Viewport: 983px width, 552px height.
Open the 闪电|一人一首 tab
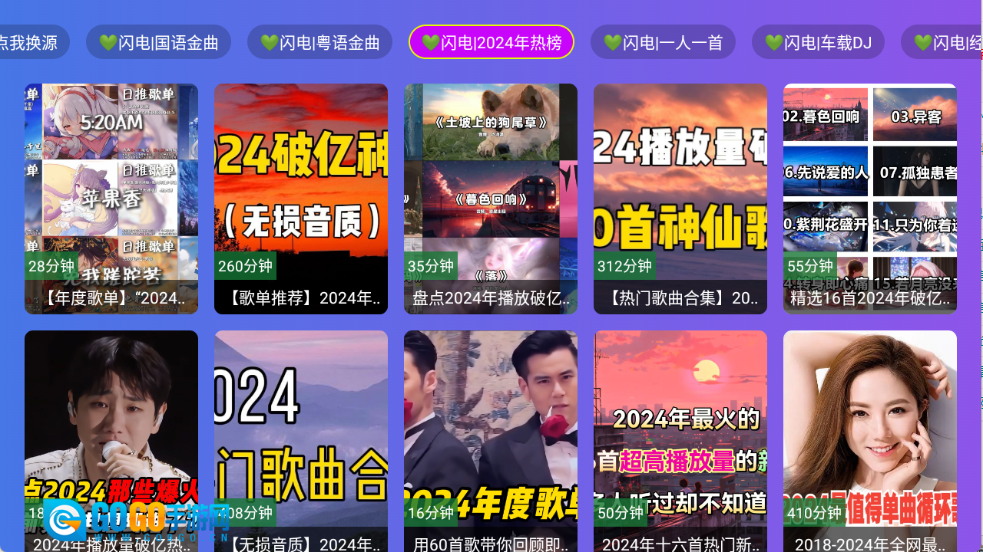click(662, 42)
